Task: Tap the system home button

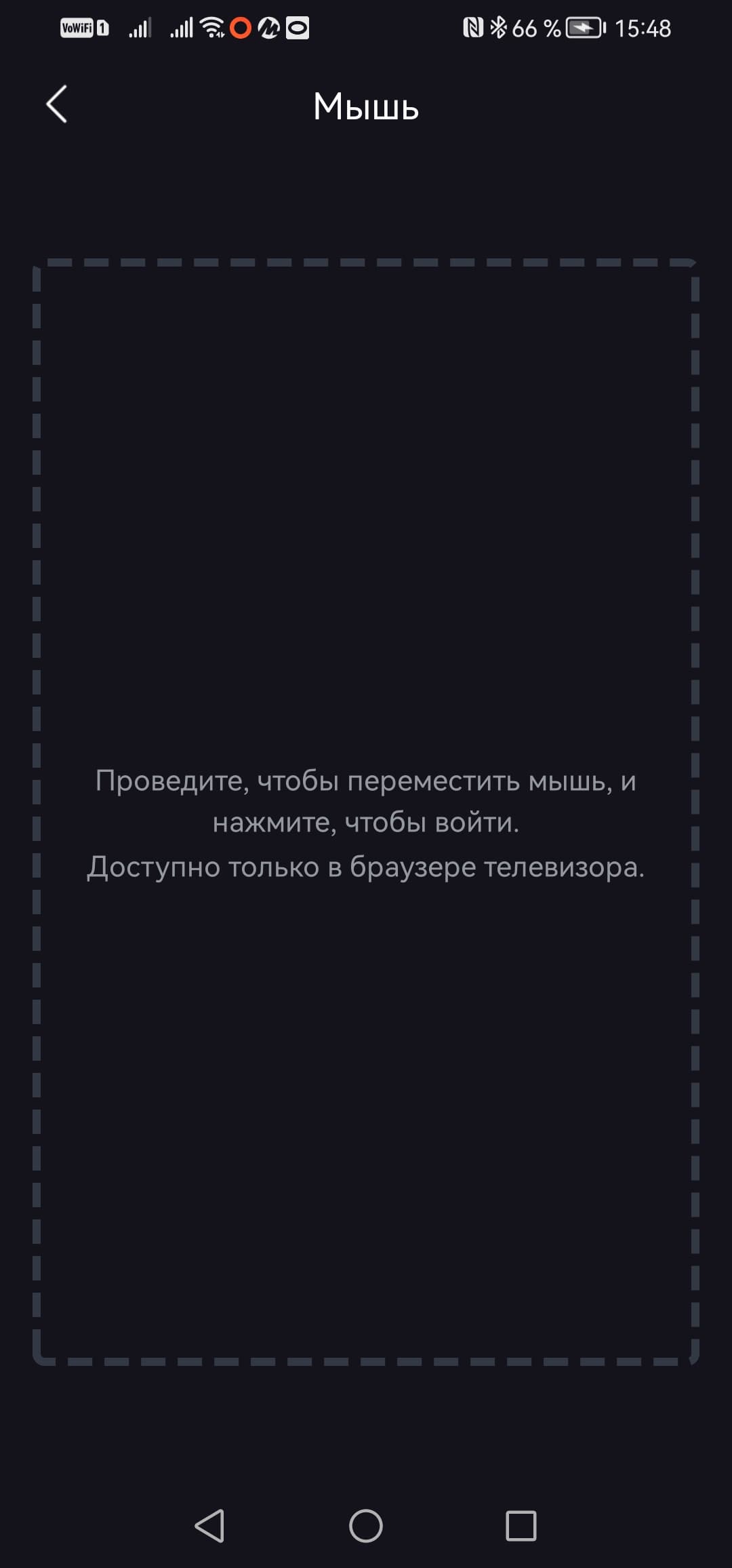Action: click(366, 1526)
